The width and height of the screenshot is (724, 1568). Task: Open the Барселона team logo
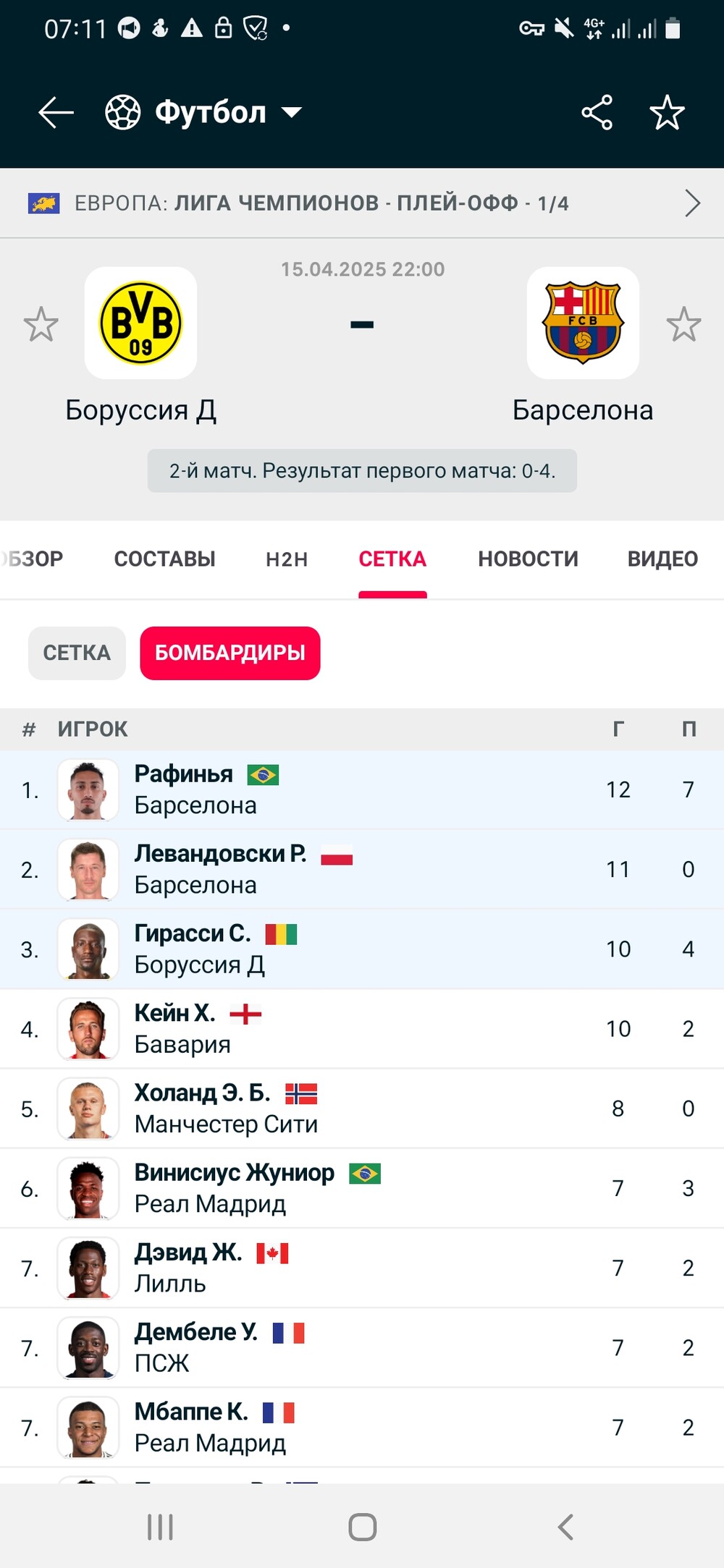pos(583,323)
